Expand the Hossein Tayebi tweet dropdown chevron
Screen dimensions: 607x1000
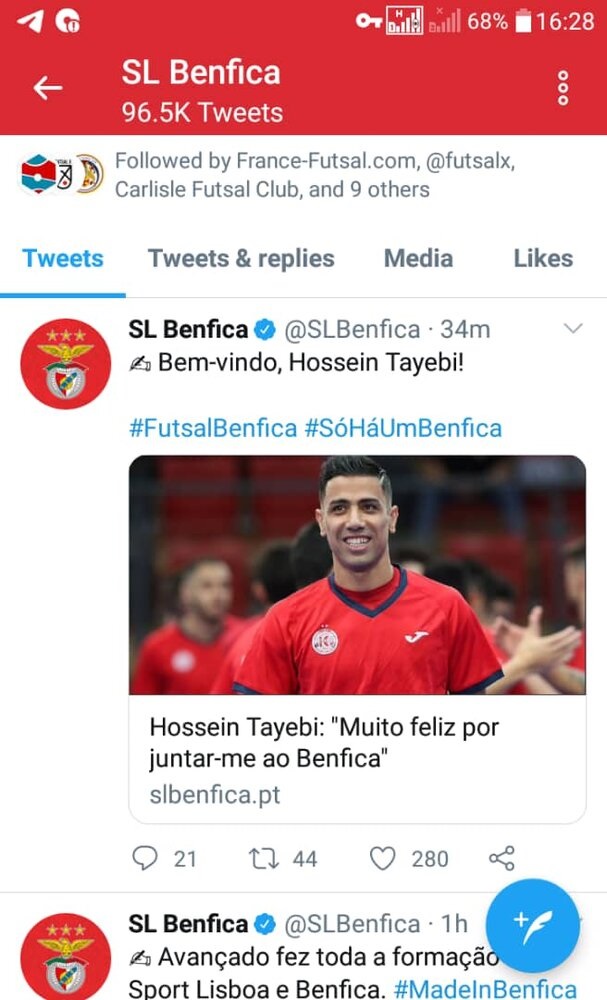click(x=573, y=328)
